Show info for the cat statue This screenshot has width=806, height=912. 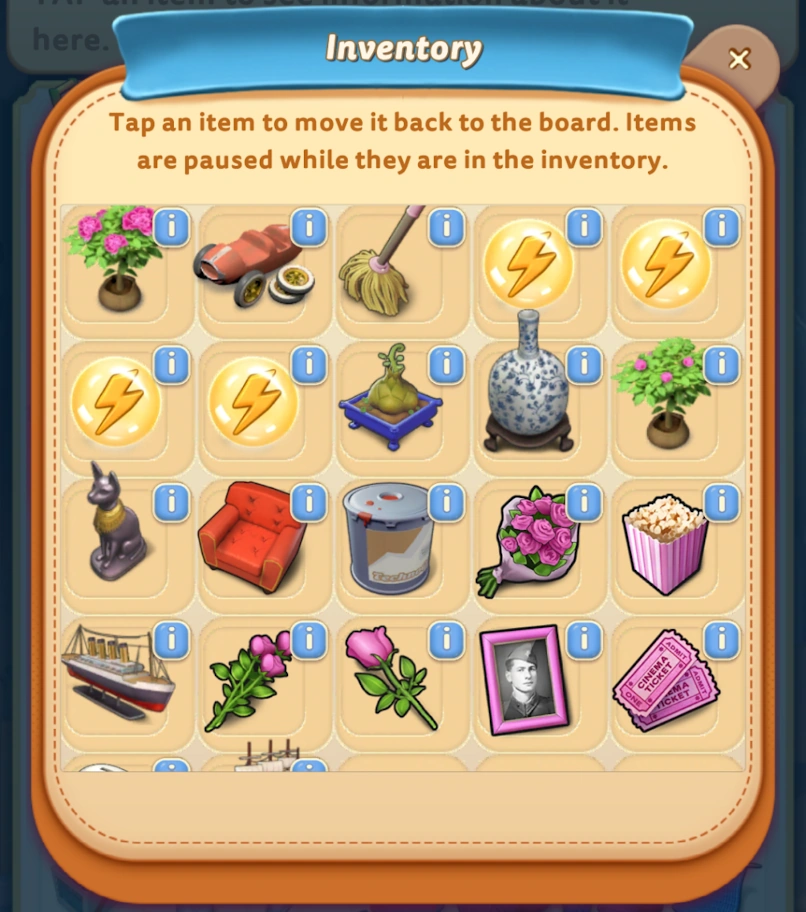[x=172, y=502]
